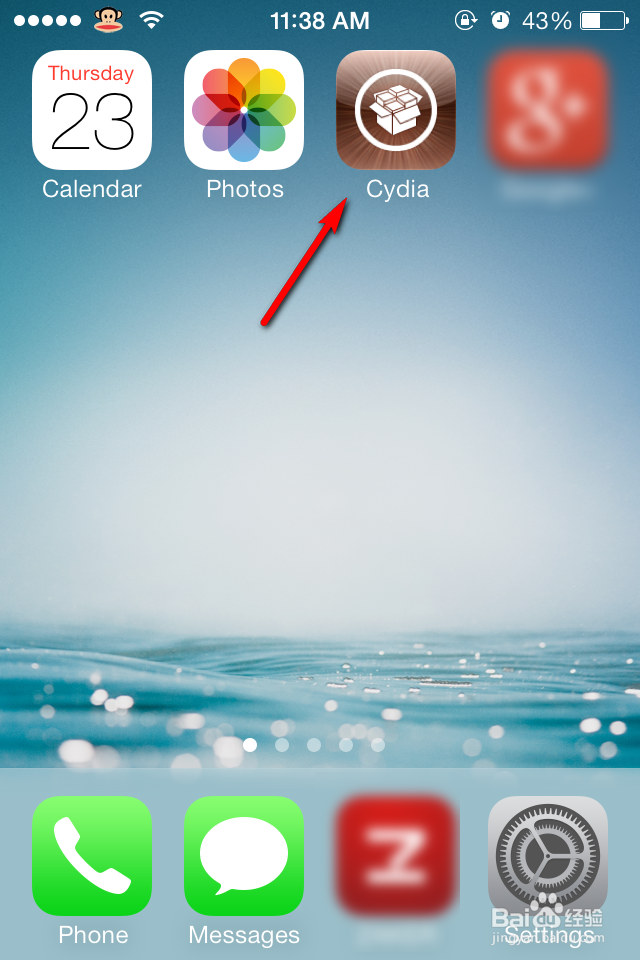Open the blurred red app beside Cydia
This screenshot has width=640, height=960.
point(548,110)
